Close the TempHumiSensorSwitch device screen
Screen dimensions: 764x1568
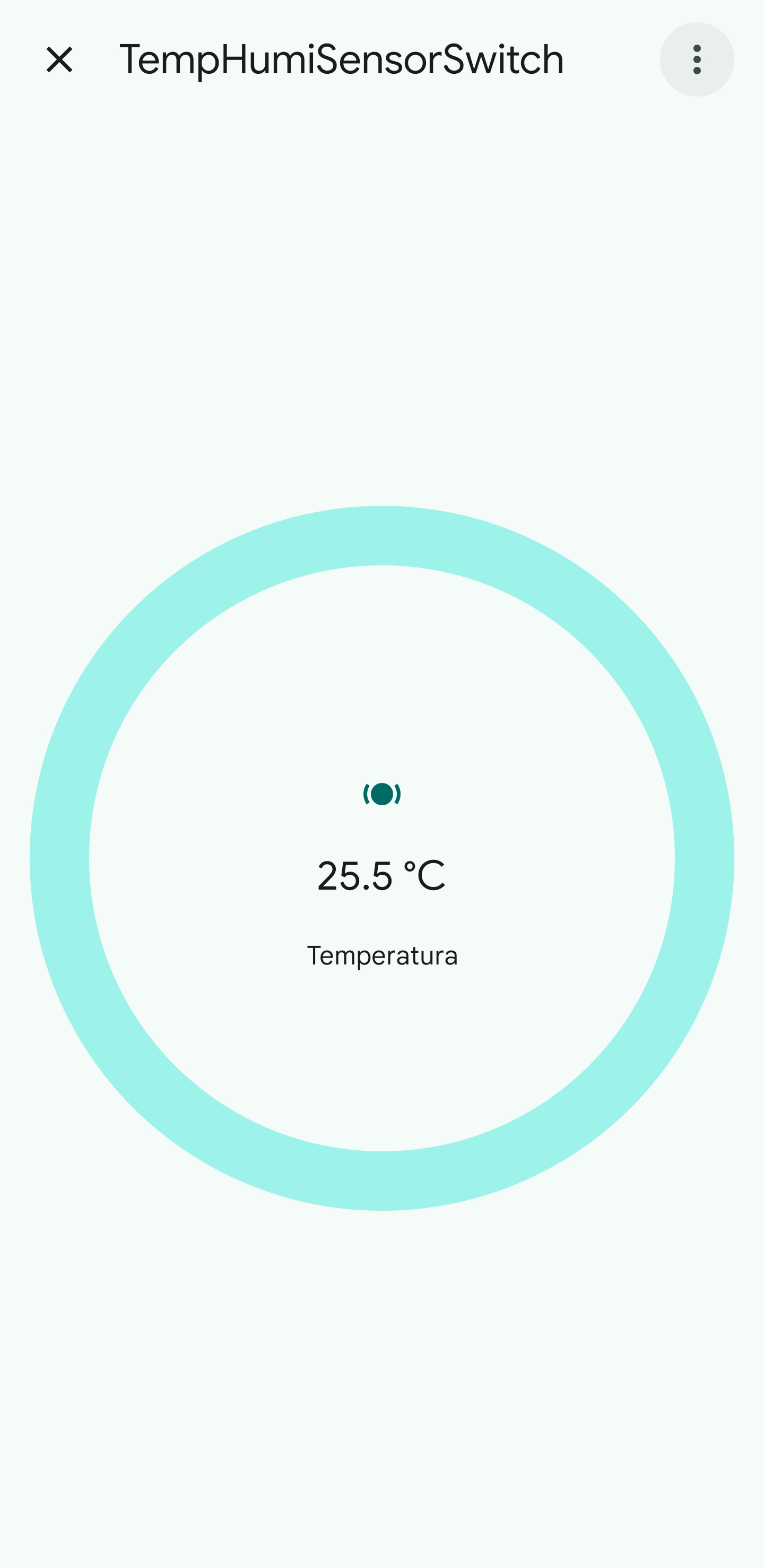point(59,59)
